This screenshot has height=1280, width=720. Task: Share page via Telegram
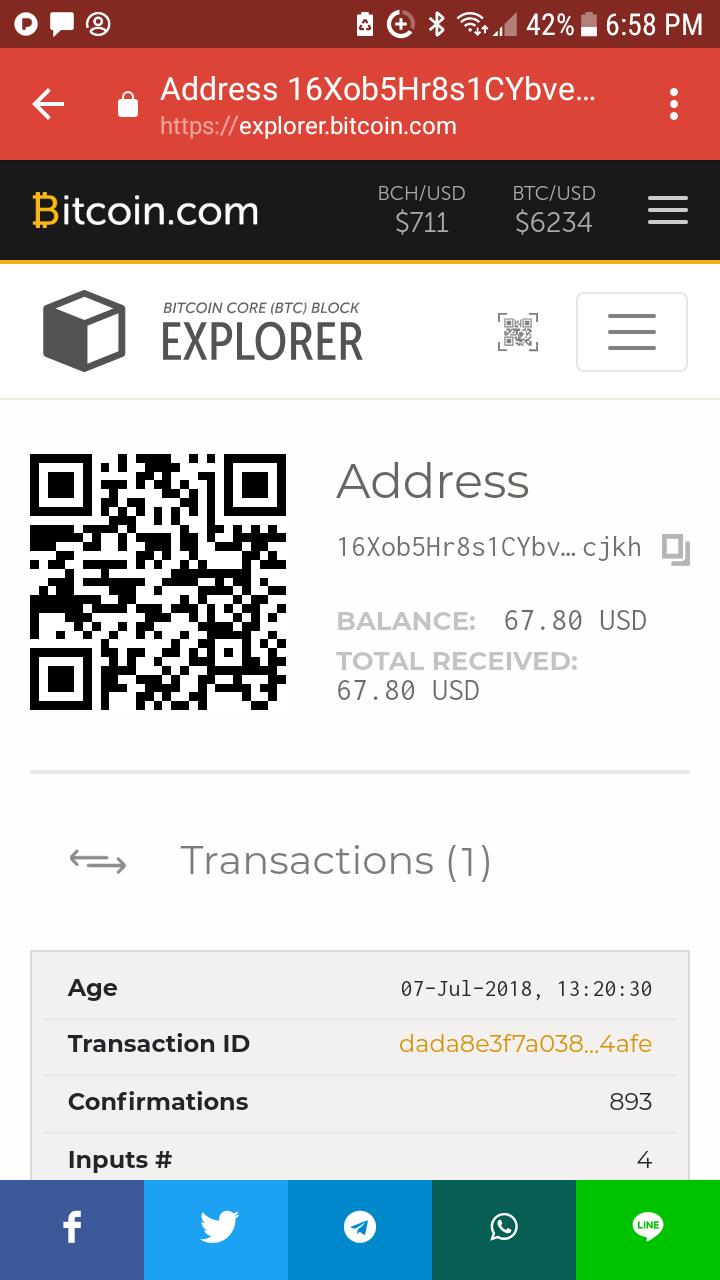[360, 1226]
